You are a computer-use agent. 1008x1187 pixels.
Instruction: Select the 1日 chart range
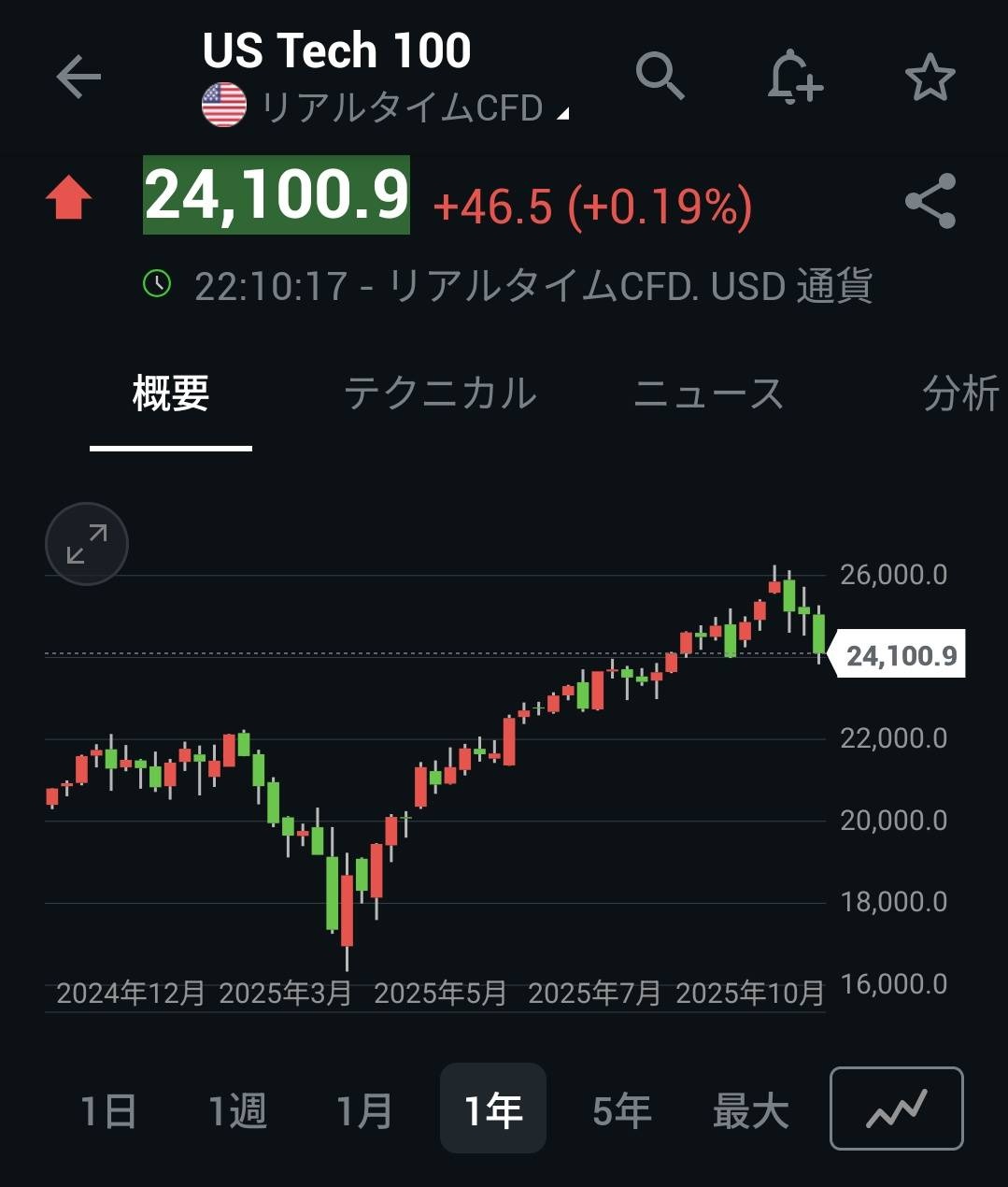108,1110
